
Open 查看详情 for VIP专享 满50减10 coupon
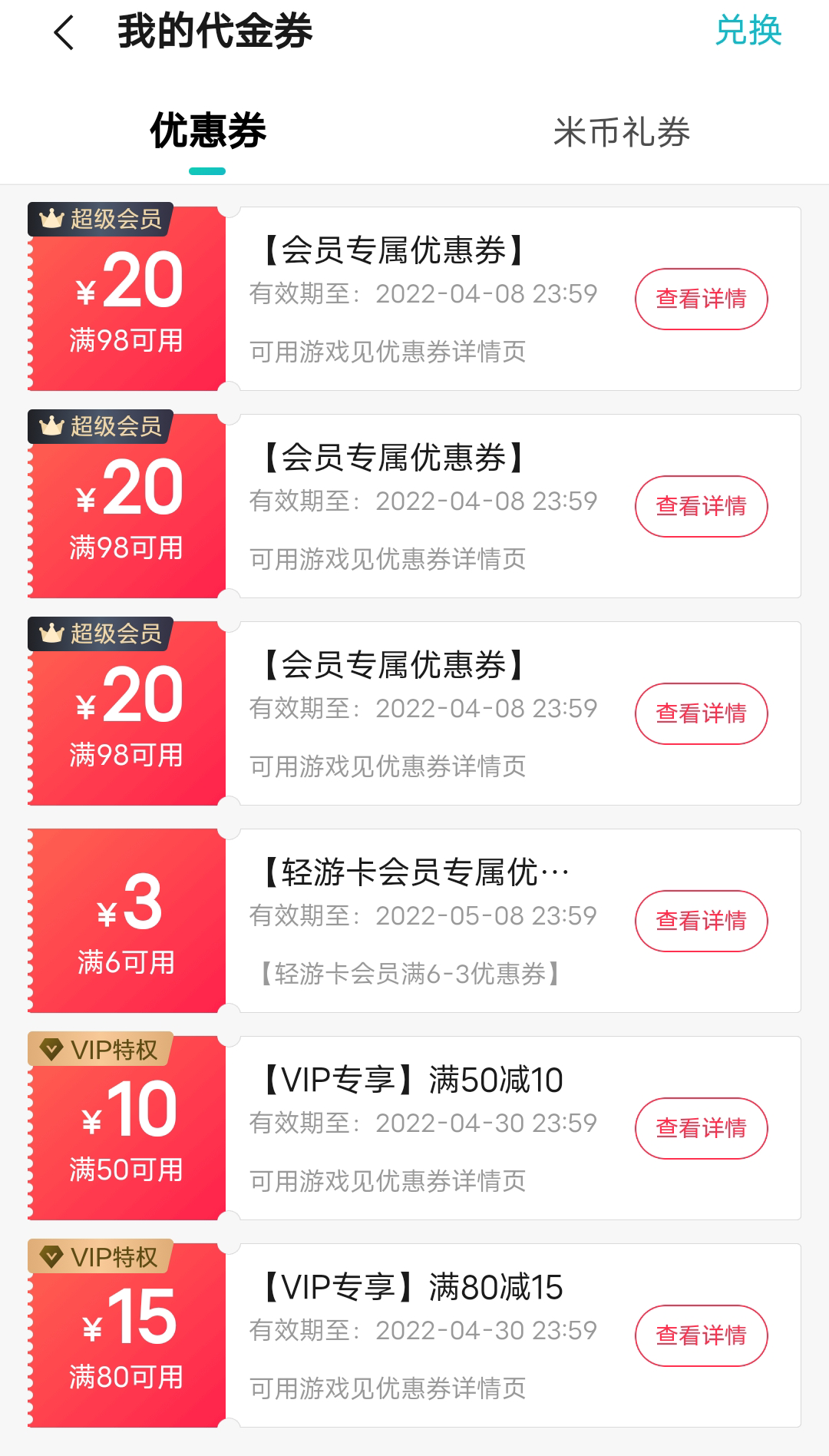pos(702,1128)
